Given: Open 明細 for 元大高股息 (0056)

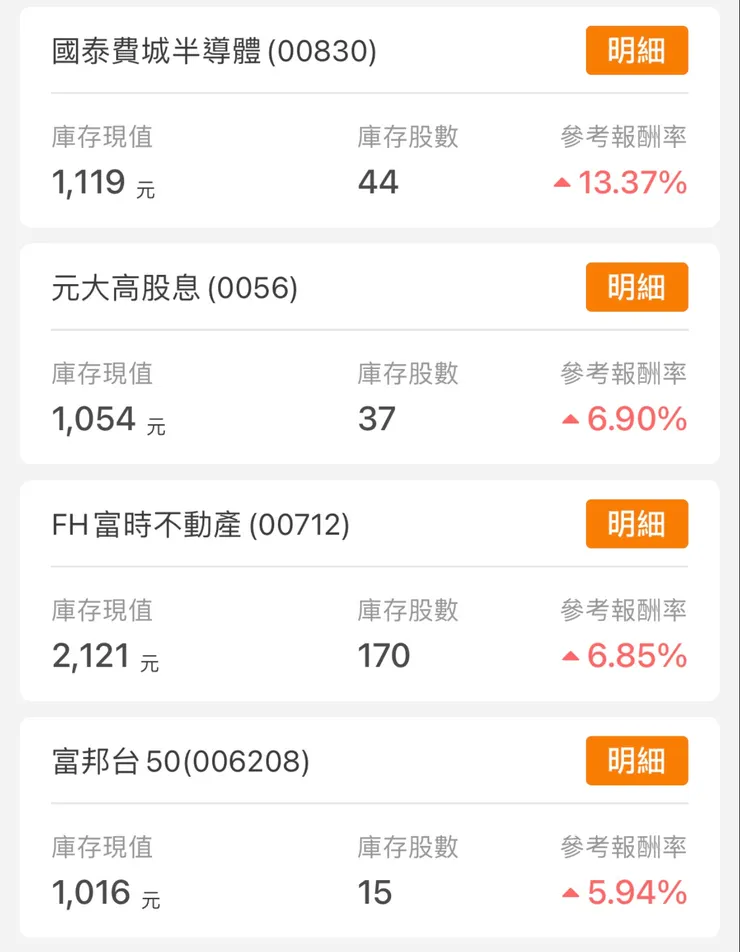Looking at the screenshot, I should pyautogui.click(x=637, y=287).
